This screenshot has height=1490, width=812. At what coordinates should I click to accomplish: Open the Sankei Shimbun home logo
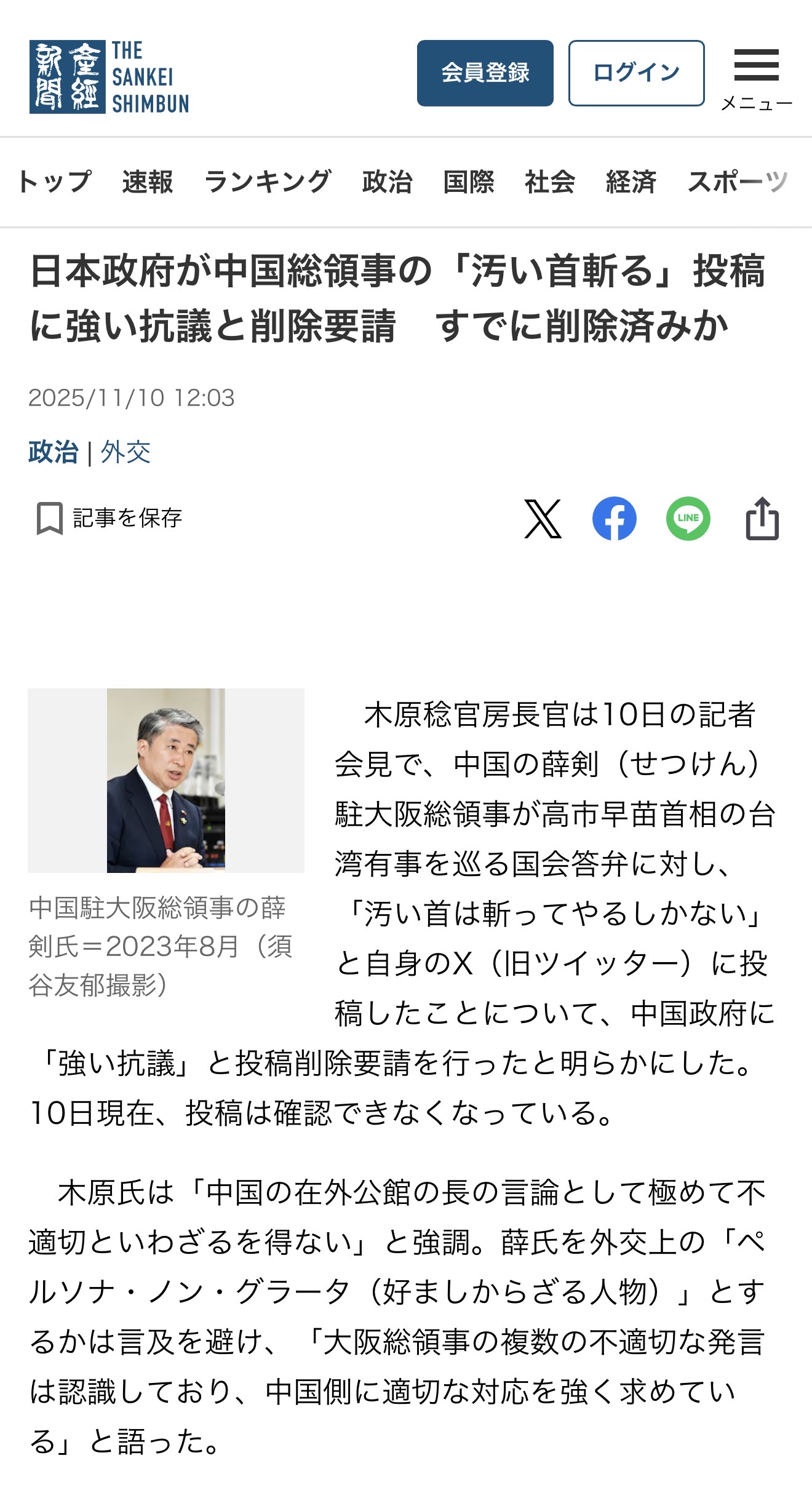click(x=109, y=77)
